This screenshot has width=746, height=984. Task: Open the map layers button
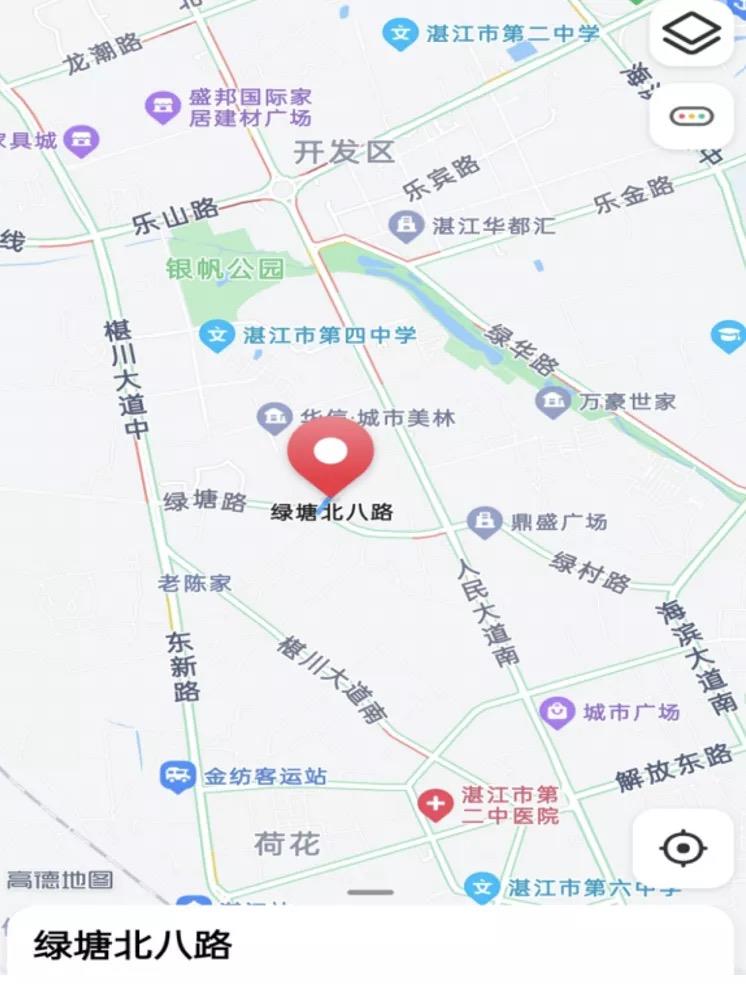click(692, 34)
